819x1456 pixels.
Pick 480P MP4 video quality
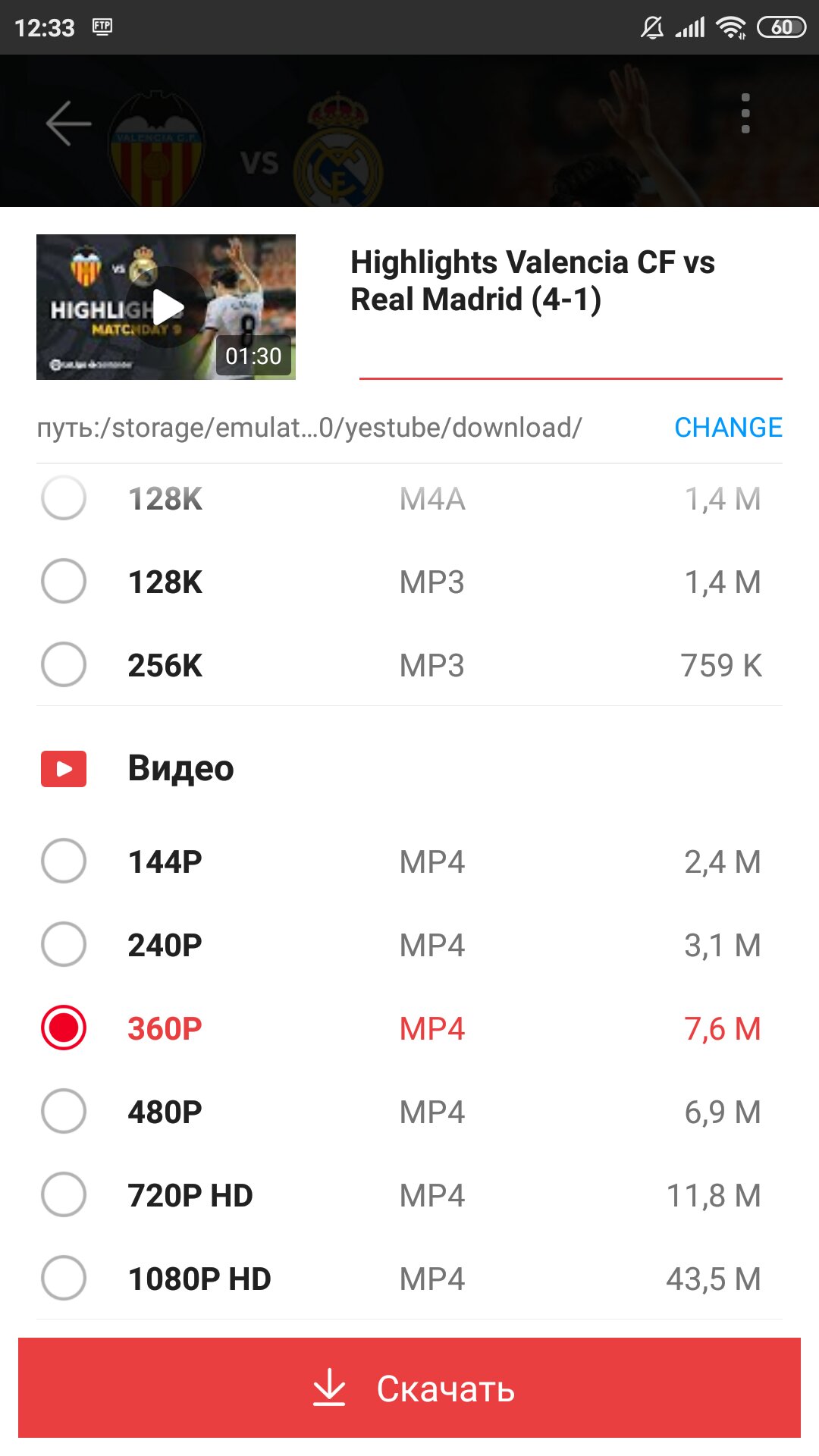click(x=409, y=1112)
